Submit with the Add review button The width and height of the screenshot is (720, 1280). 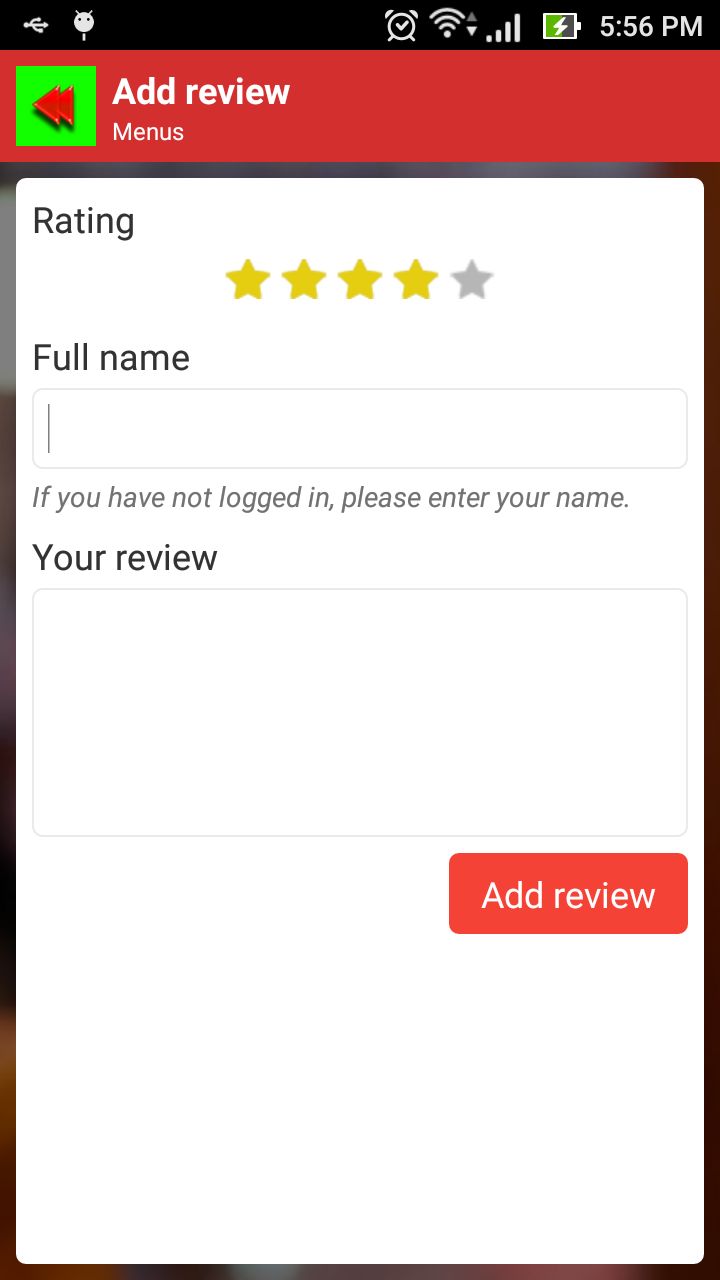(568, 894)
